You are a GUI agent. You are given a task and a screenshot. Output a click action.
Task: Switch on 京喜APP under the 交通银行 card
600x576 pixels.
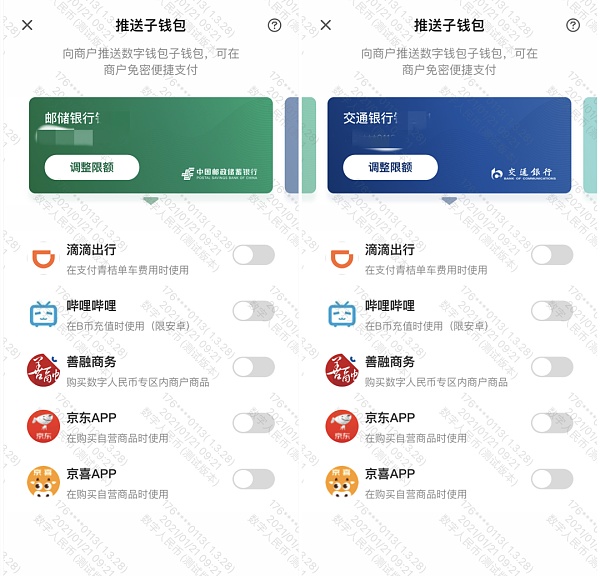click(552, 479)
